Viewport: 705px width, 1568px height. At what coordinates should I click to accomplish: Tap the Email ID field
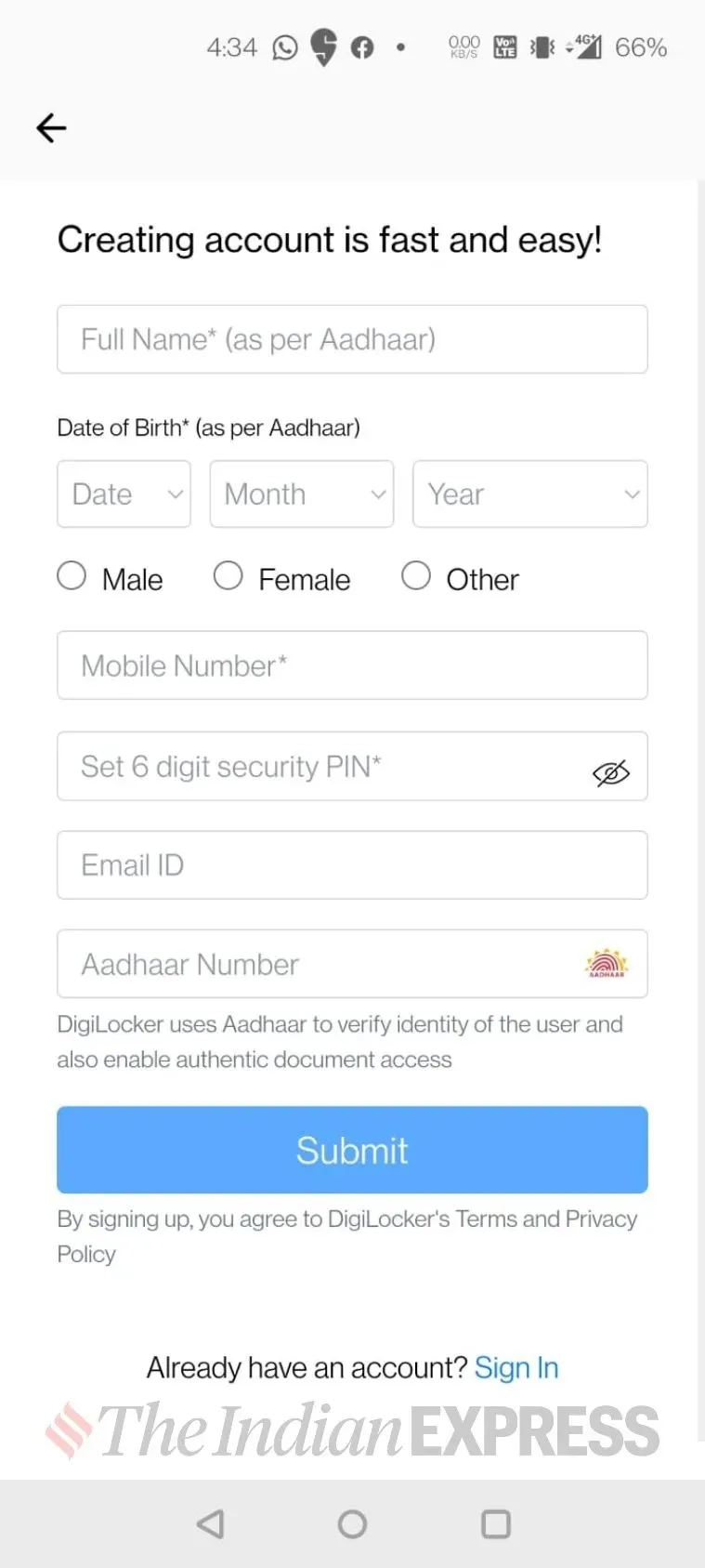pyautogui.click(x=351, y=865)
